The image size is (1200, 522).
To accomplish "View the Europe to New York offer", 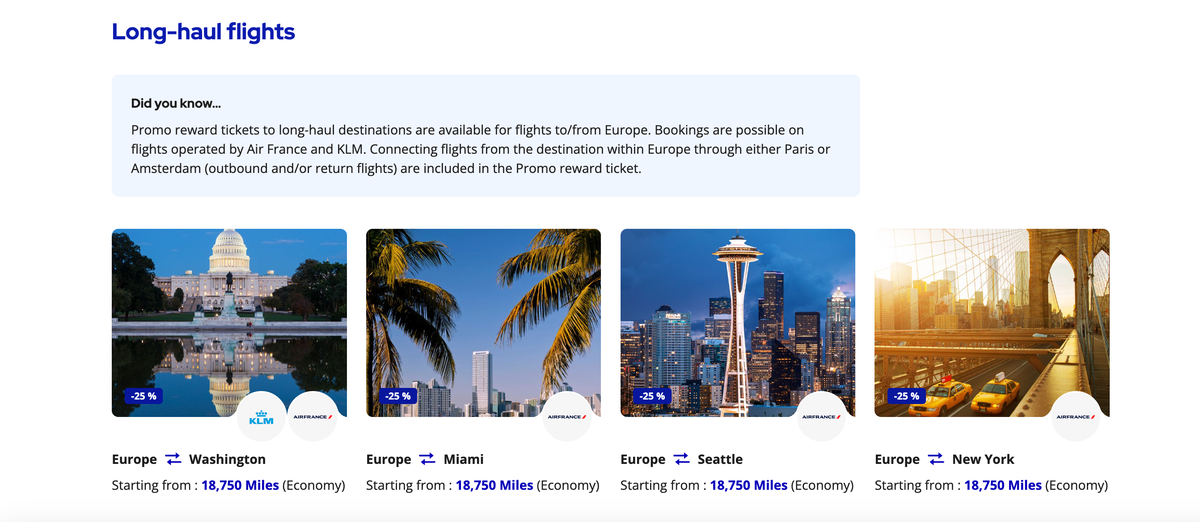I will coord(991,323).
